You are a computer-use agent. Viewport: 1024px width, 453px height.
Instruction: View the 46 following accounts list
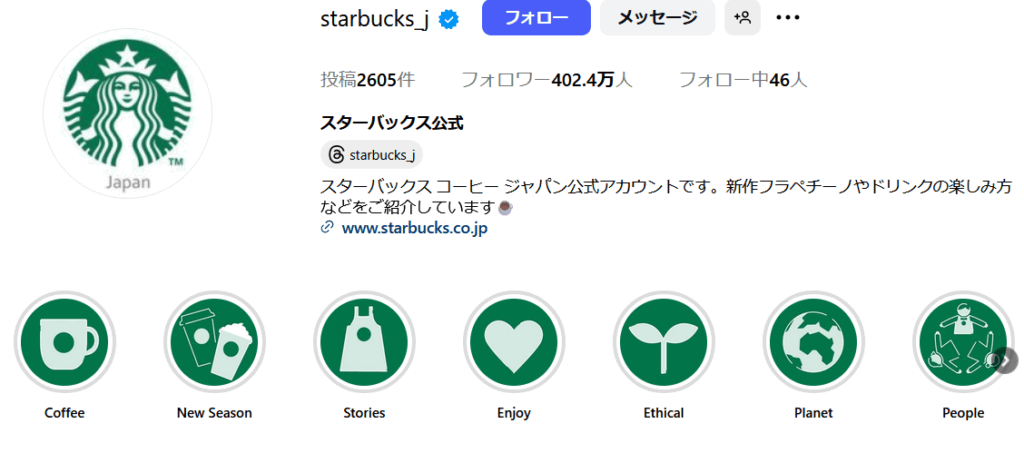743,79
